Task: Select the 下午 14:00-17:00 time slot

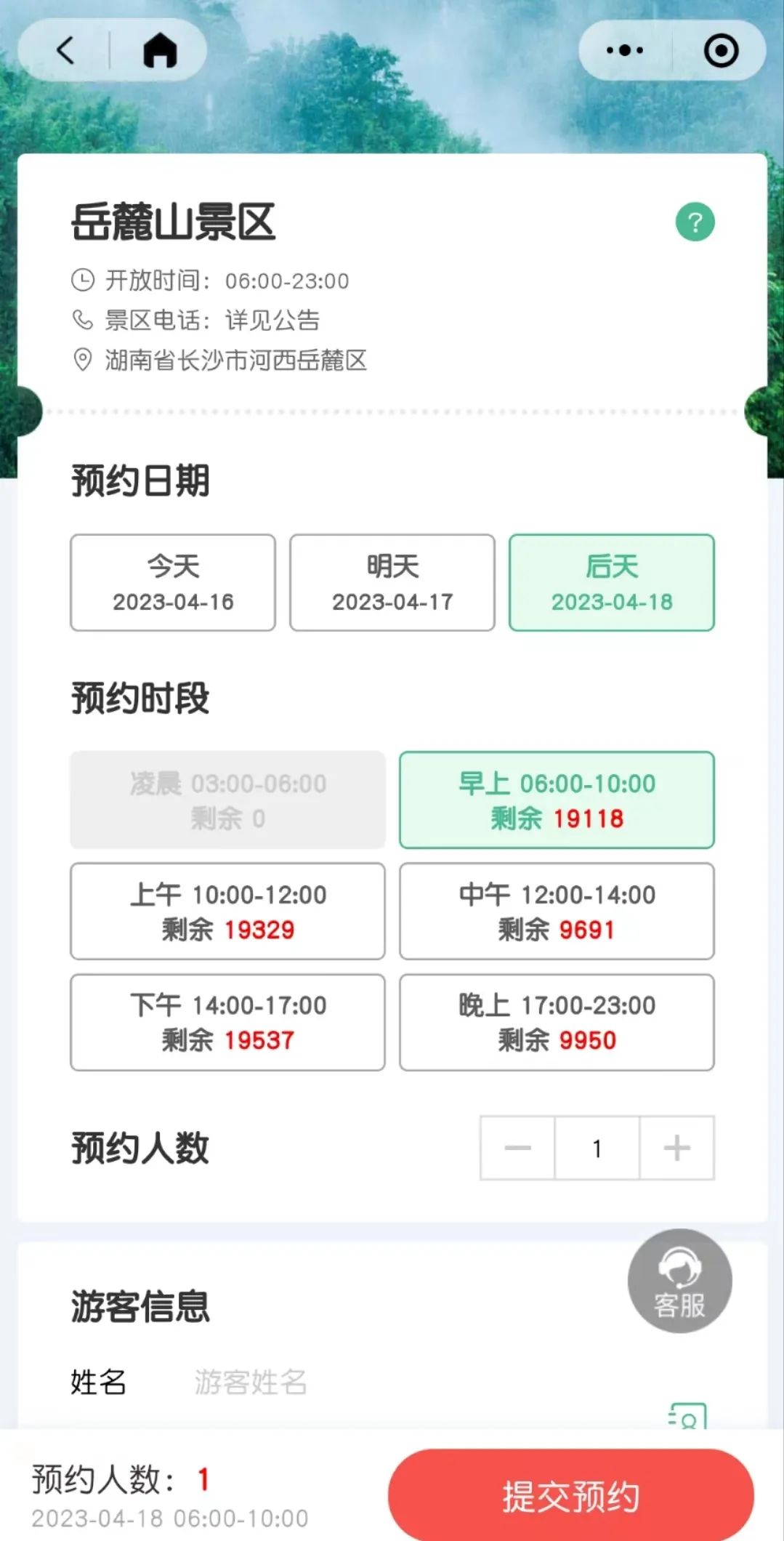Action: [227, 1022]
